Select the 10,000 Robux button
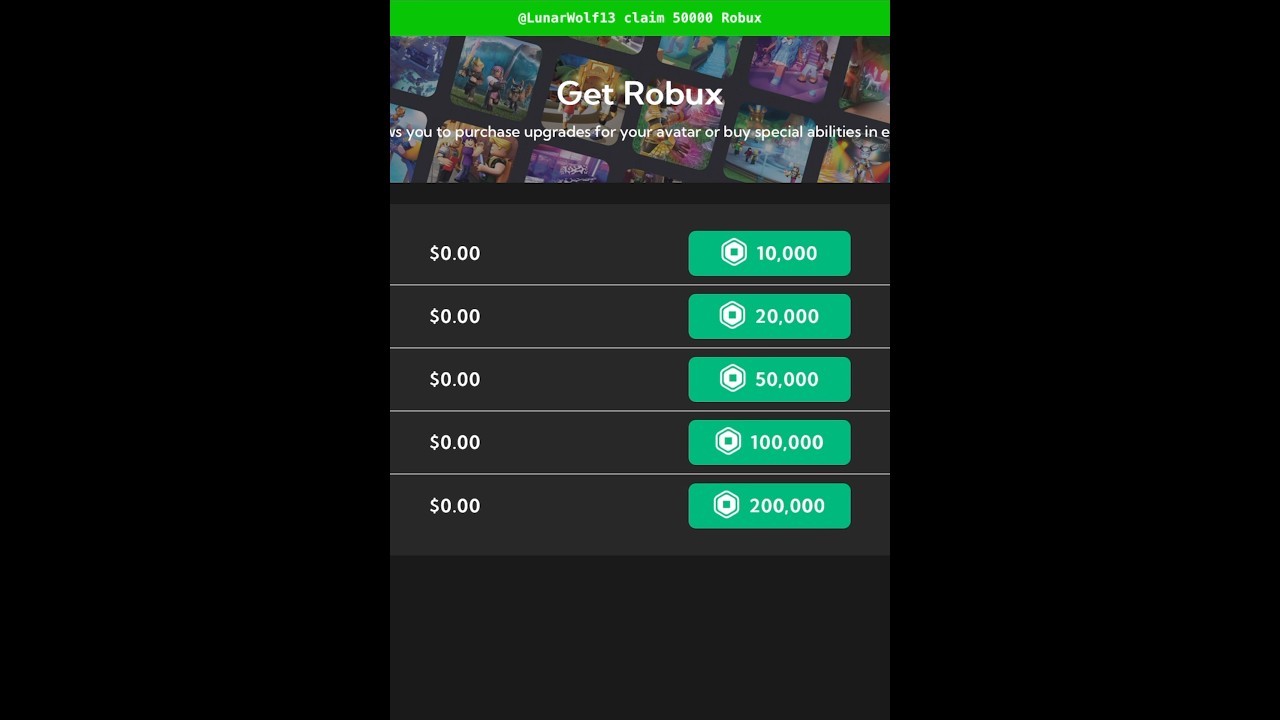The height and width of the screenshot is (720, 1280). pos(769,253)
